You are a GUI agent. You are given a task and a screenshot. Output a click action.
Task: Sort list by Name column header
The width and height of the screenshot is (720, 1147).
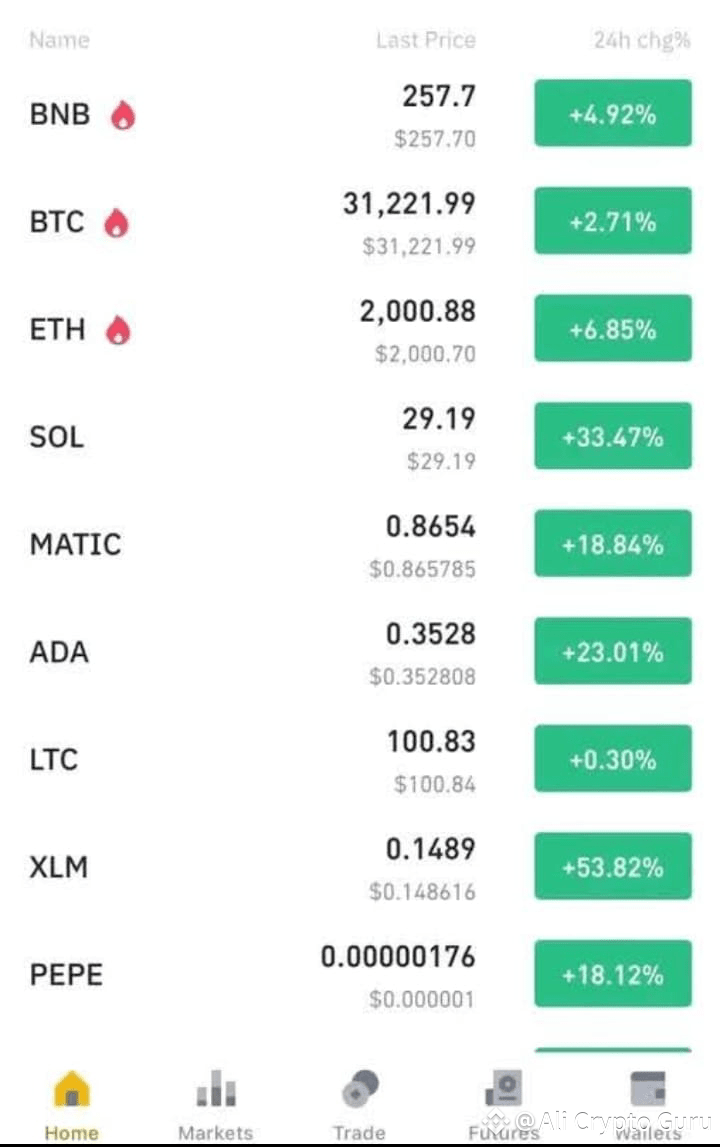59,40
